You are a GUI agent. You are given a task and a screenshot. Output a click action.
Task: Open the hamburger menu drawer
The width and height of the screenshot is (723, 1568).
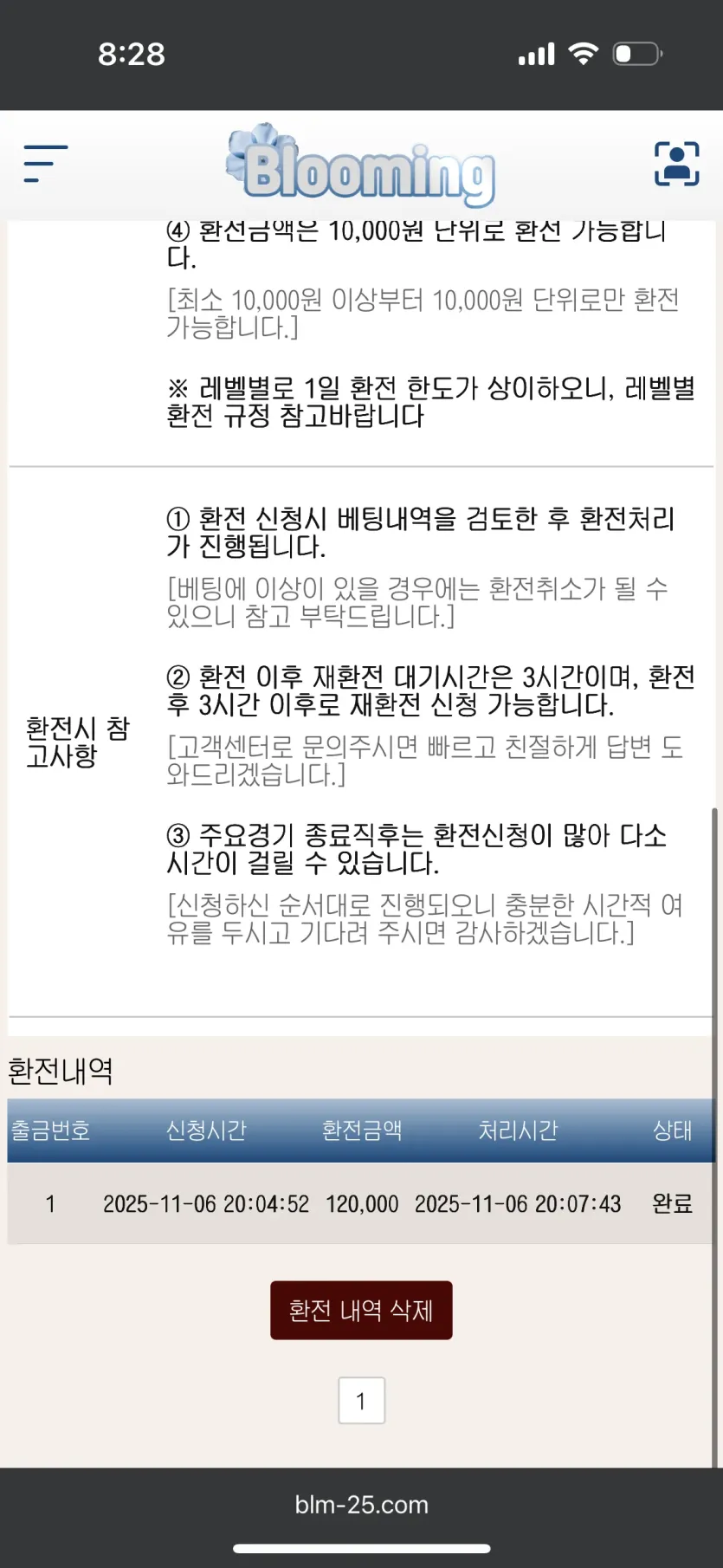[x=45, y=164]
